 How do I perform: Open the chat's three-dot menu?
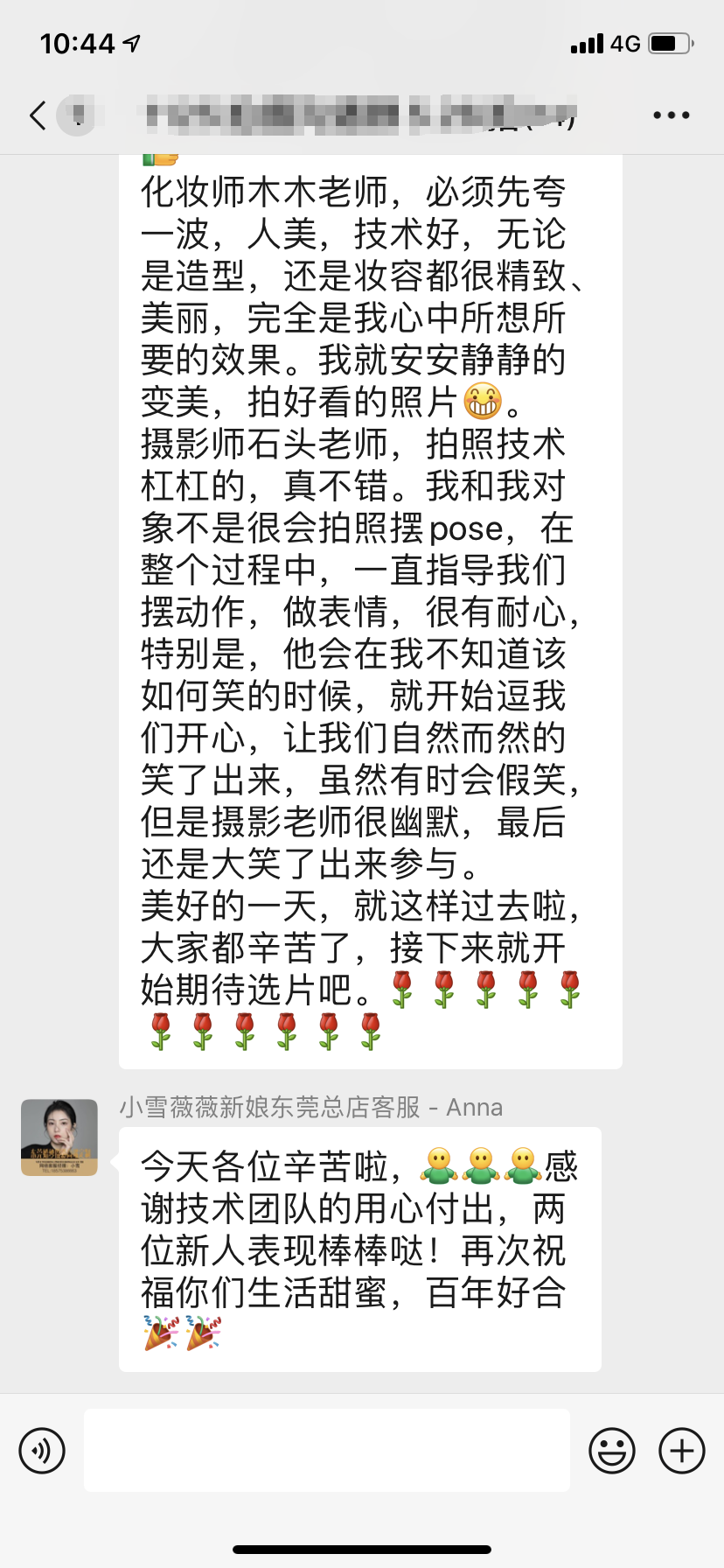point(671,115)
